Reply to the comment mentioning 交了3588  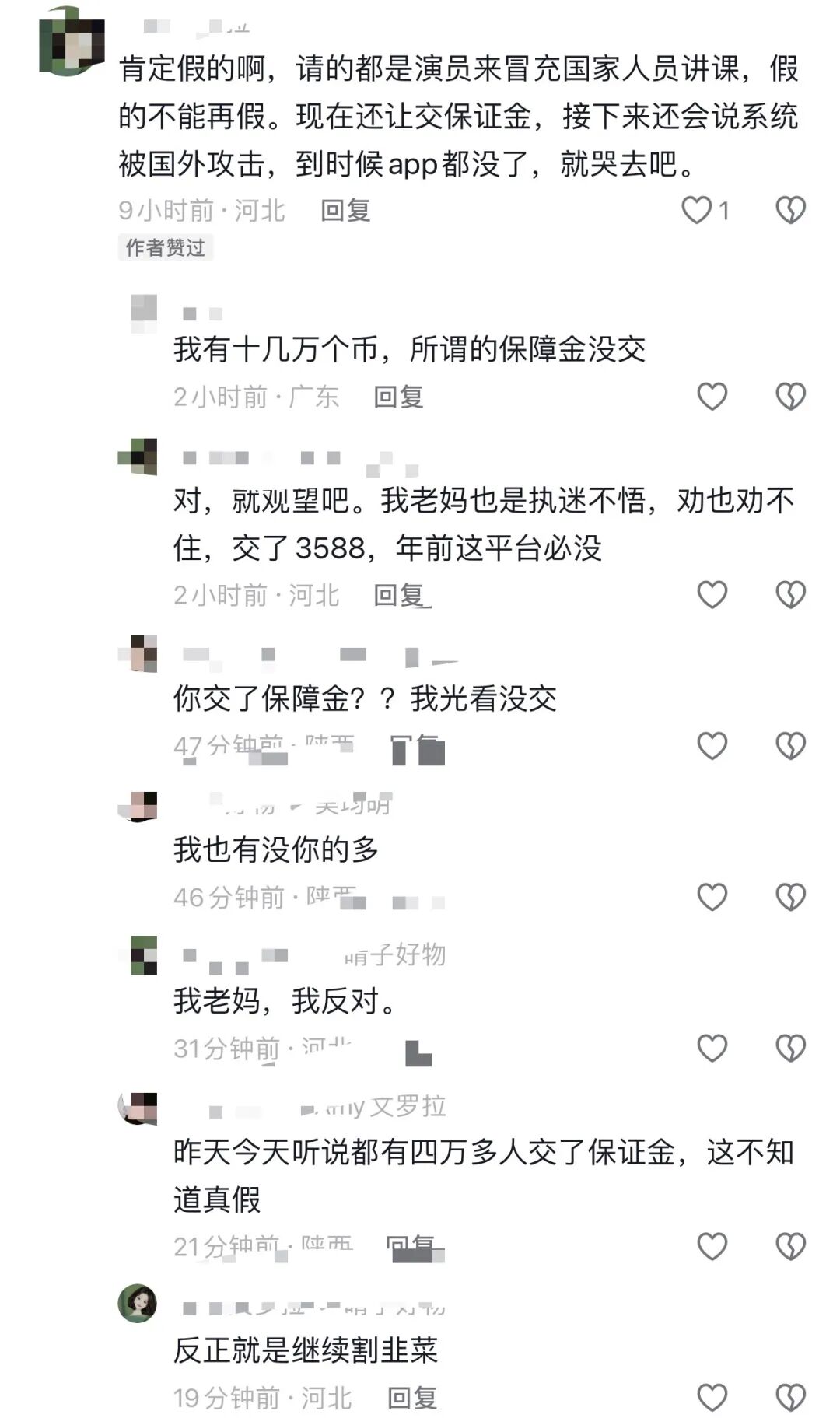click(398, 595)
